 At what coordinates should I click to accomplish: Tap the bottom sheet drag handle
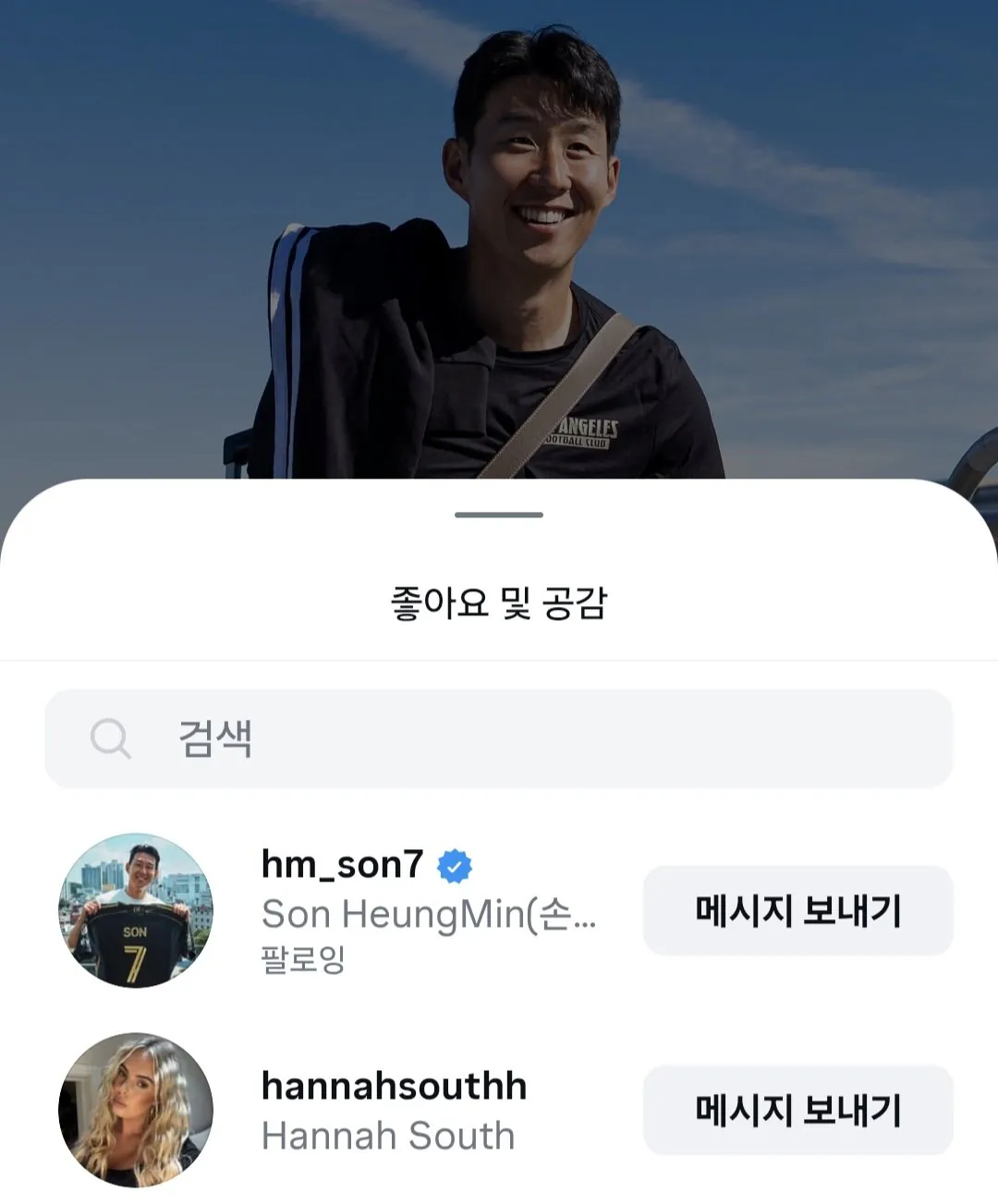pos(499,515)
